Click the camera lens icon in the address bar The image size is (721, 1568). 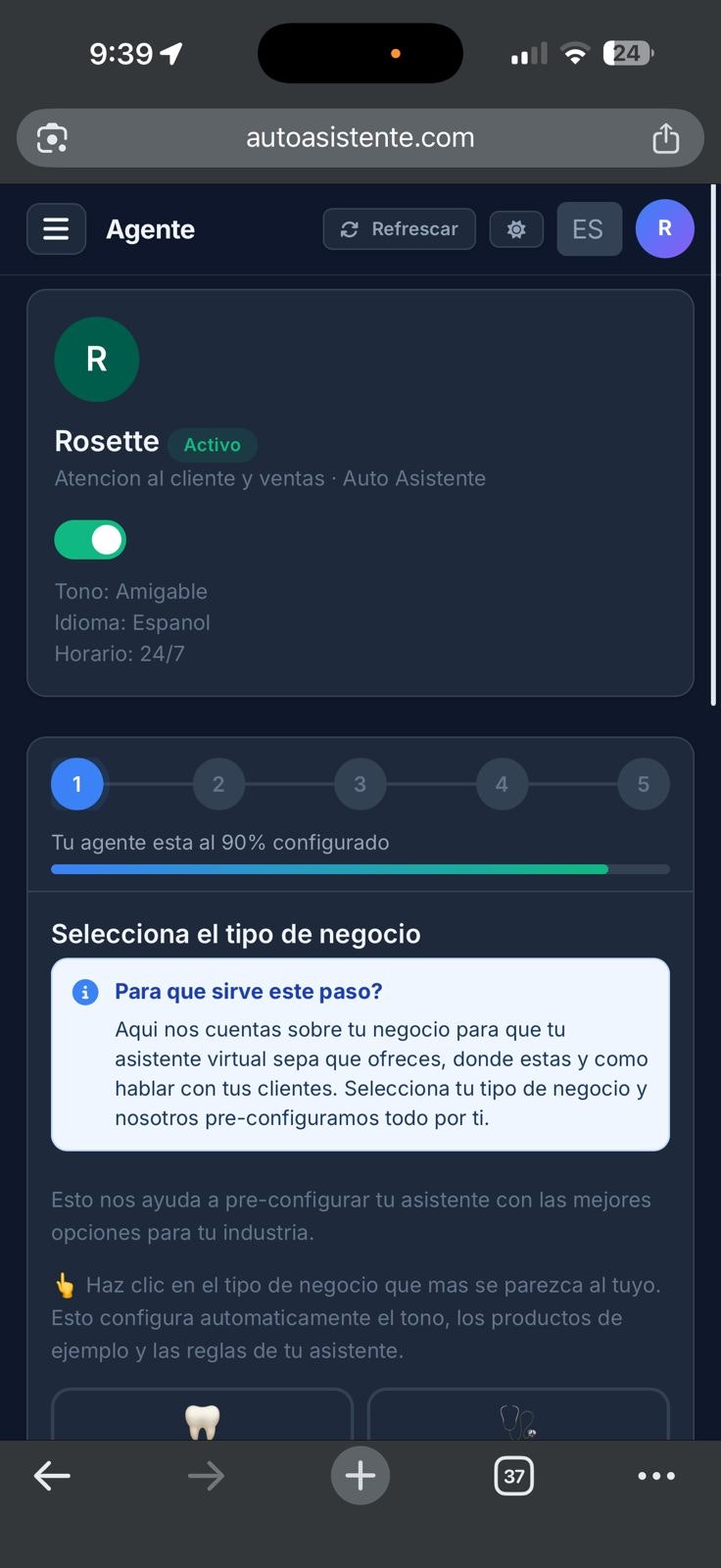pyautogui.click(x=51, y=137)
